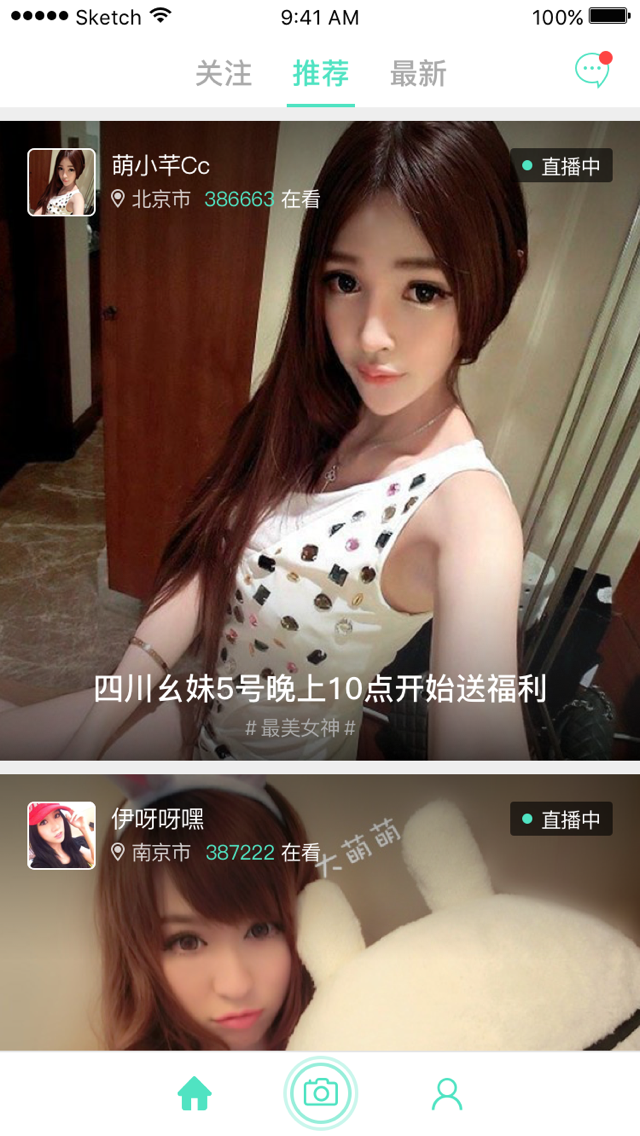Viewport: 640px width, 1136px height.
Task: Open 萌小芊Cc's avatar profile
Action: click(x=61, y=182)
